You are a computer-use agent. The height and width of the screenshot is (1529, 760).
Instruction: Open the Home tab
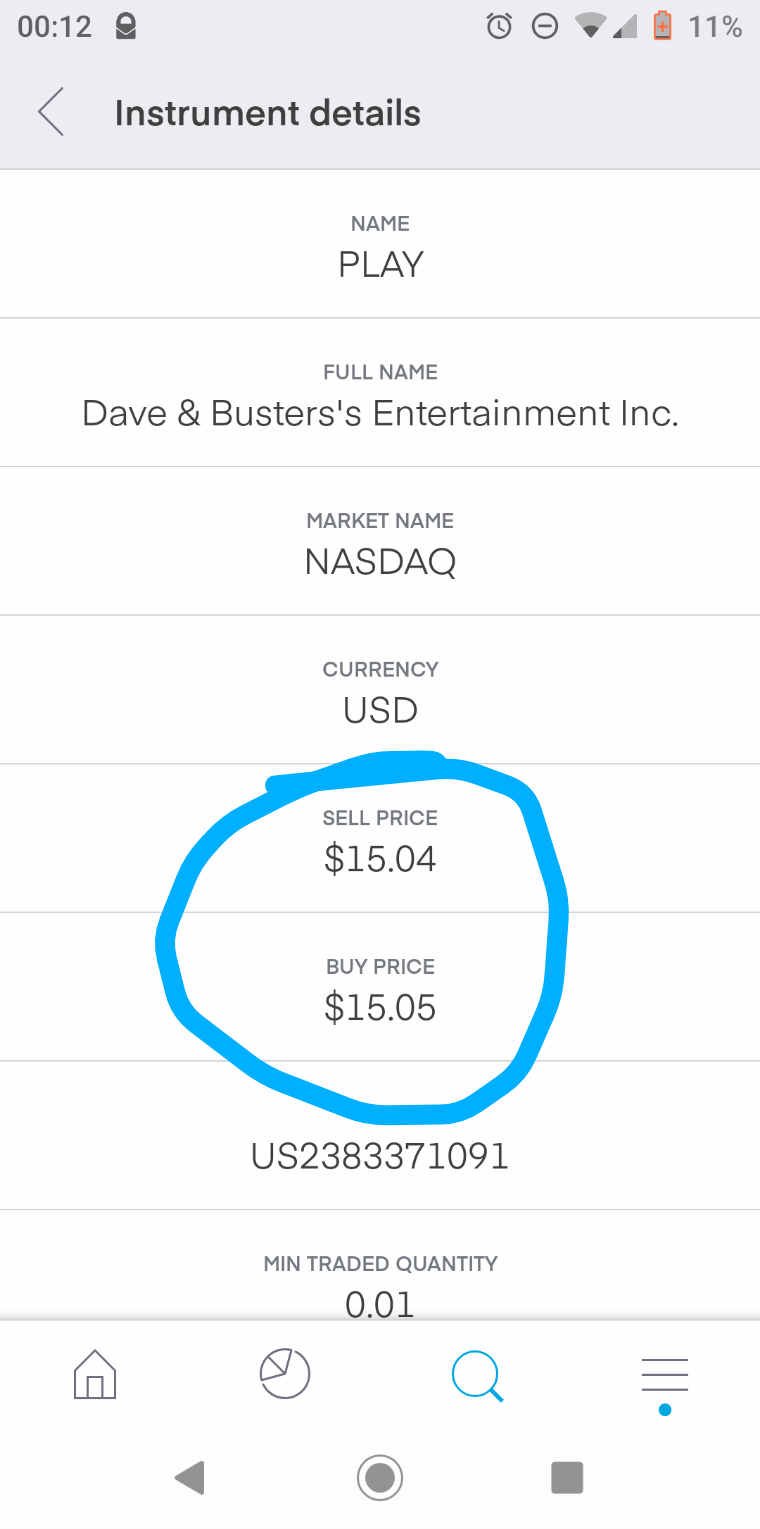coord(95,1374)
